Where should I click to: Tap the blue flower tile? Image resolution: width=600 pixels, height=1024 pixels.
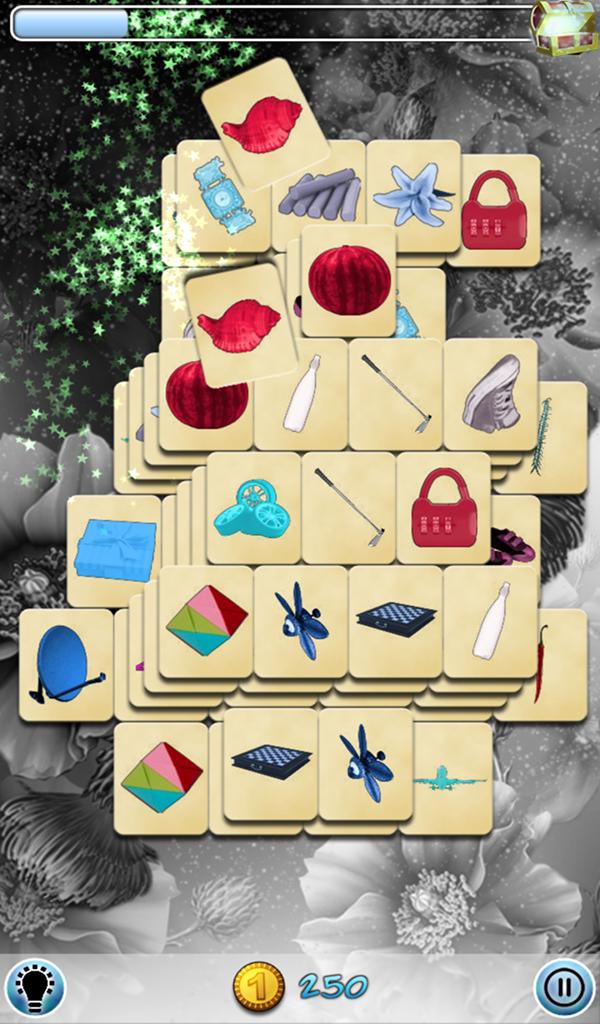[411, 195]
